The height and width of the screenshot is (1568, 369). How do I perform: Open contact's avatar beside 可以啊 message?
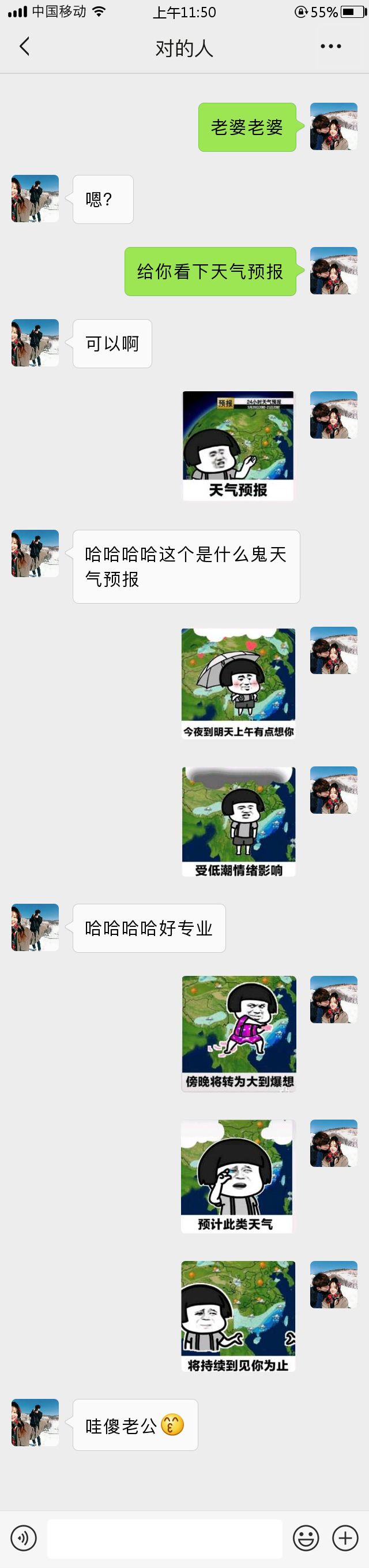(35, 343)
